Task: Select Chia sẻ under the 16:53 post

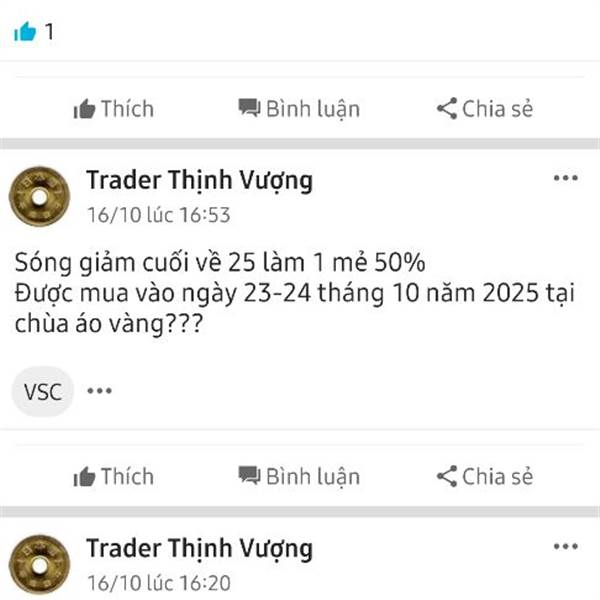Action: pos(483,477)
